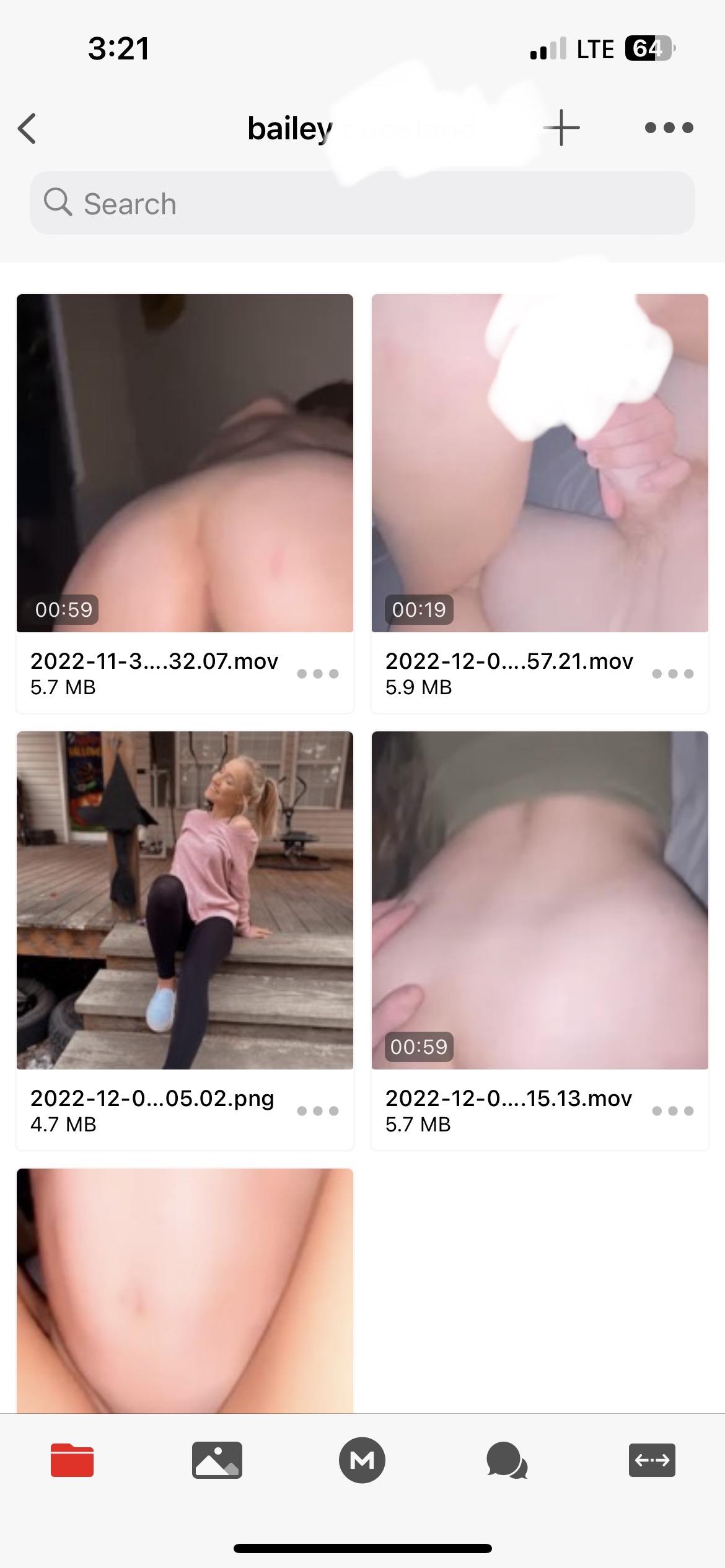Open options for the 57.21.mov file

pyautogui.click(x=672, y=674)
